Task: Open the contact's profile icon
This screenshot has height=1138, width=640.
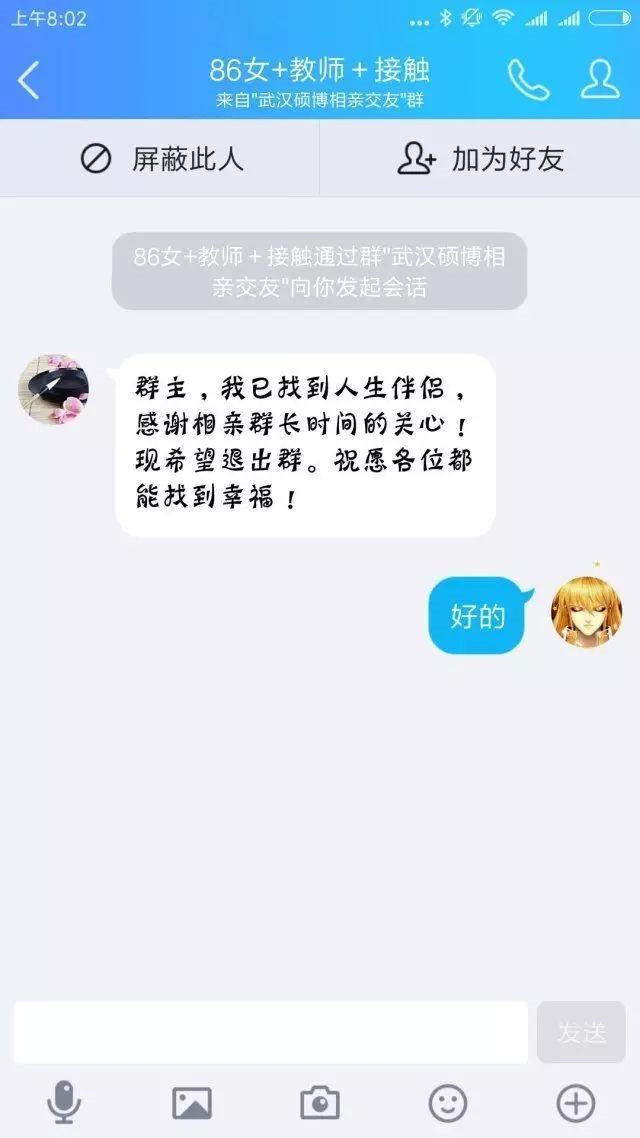Action: (600, 80)
